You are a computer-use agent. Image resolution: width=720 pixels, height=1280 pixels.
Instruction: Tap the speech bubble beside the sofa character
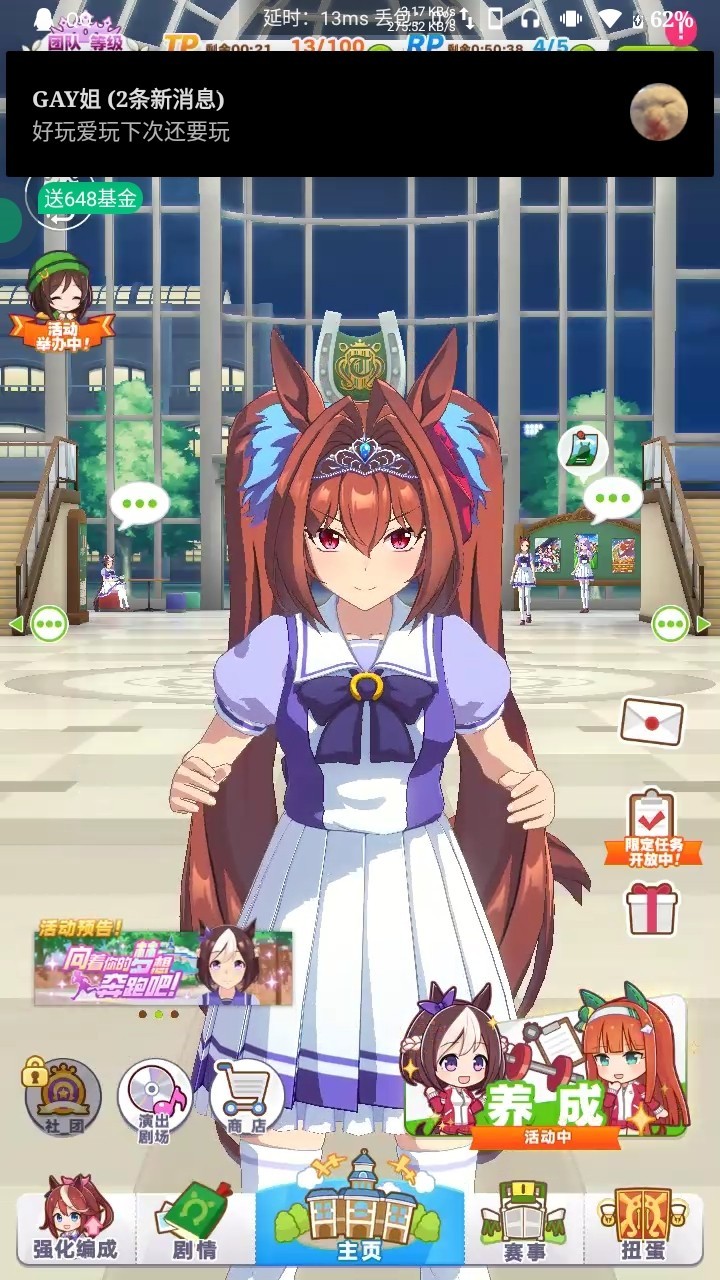click(x=139, y=504)
